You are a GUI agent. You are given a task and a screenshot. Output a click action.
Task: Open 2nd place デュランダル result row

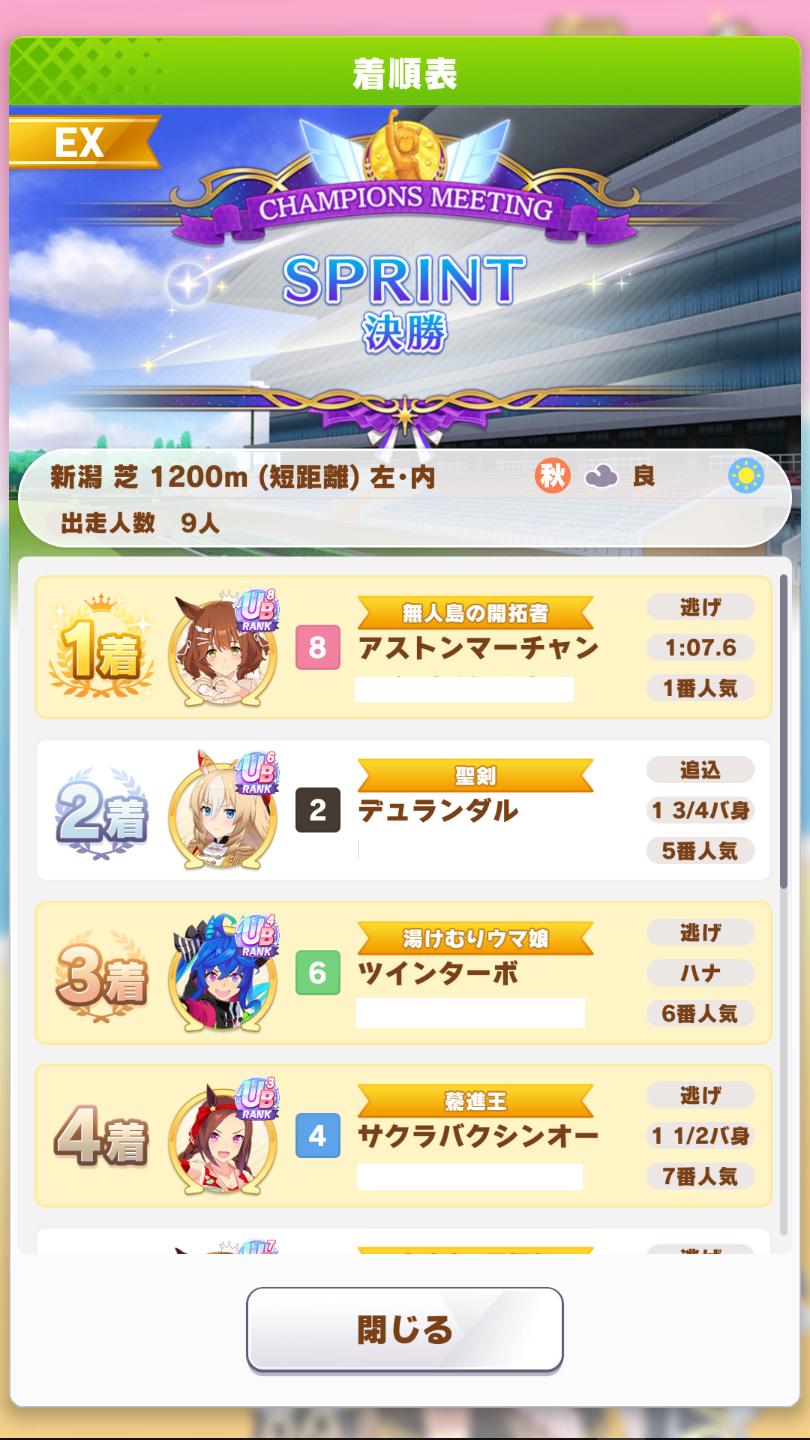404,810
